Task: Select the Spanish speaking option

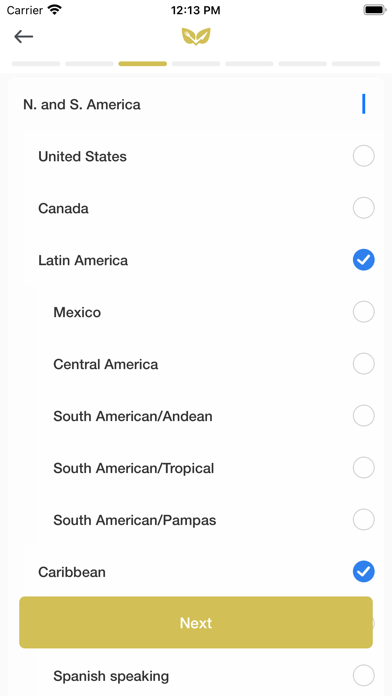Action: pos(363,676)
